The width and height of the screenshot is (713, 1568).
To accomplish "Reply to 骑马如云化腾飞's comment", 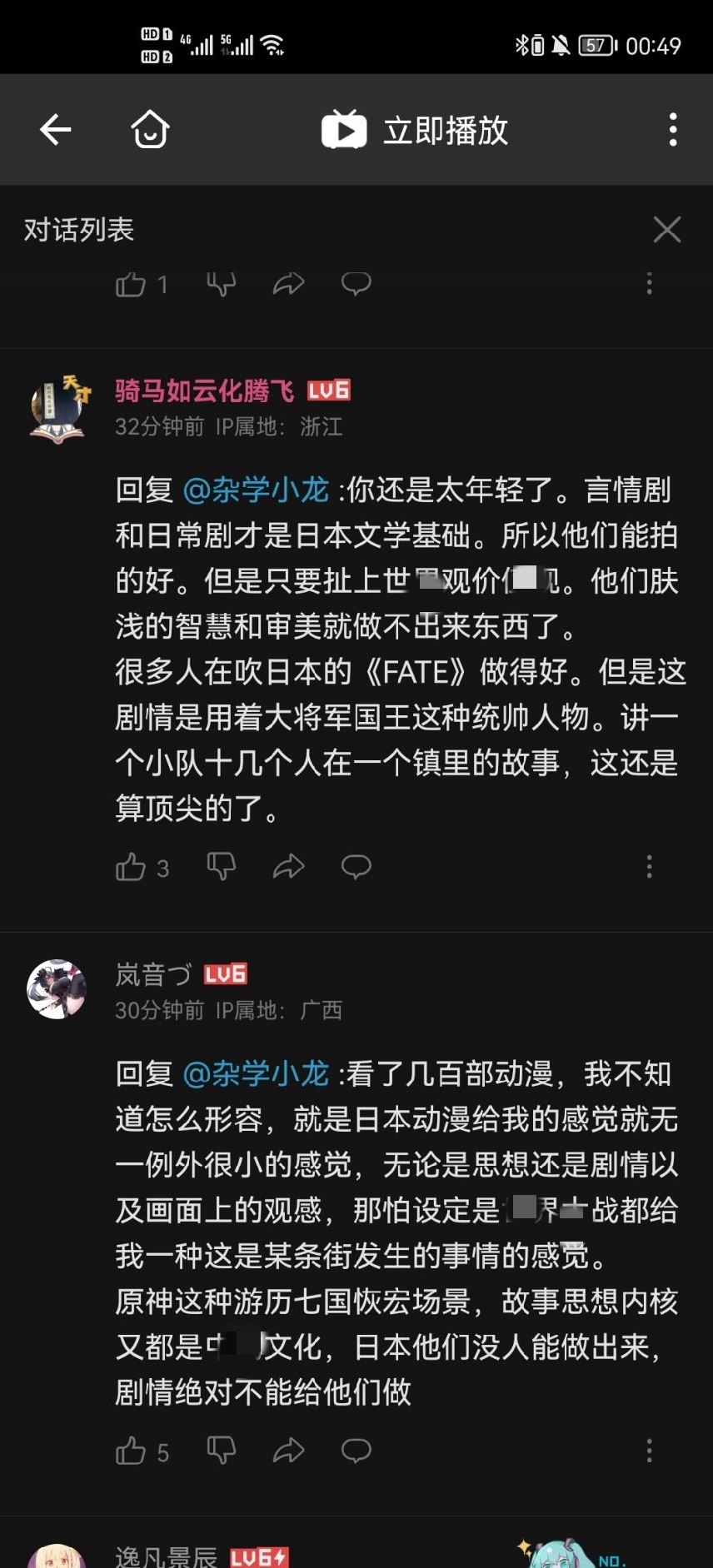I will 356,867.
